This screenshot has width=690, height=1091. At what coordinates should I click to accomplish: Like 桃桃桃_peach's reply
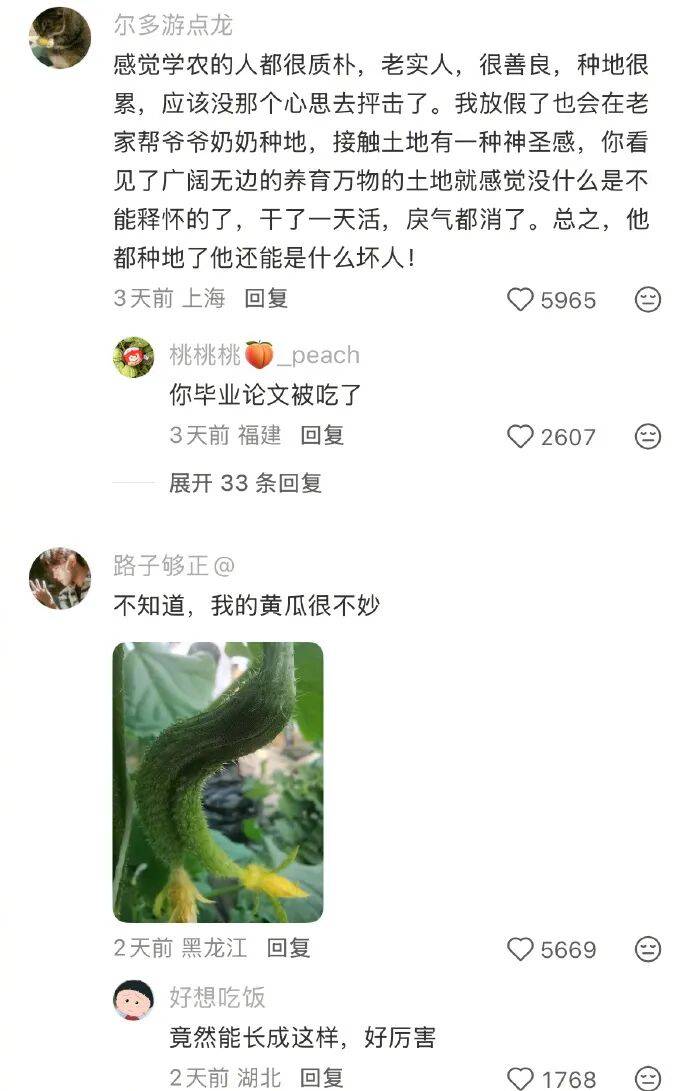click(x=521, y=437)
